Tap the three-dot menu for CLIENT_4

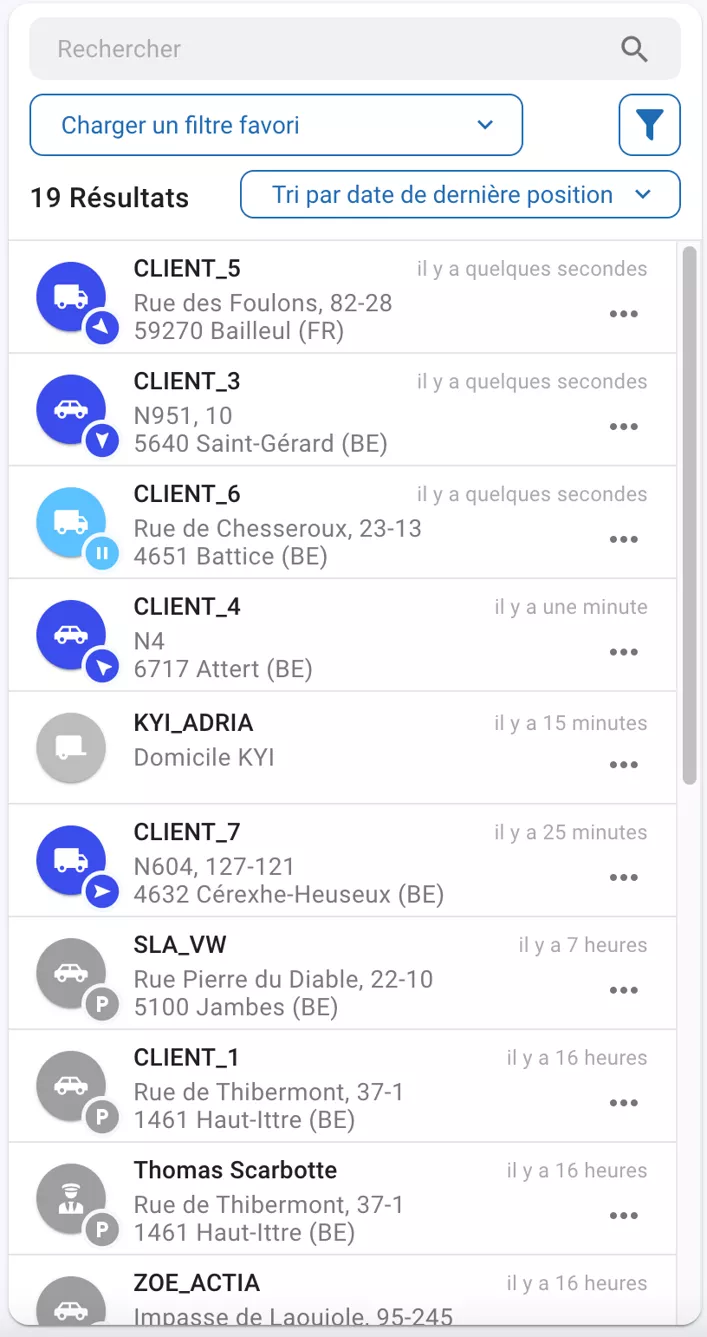(x=623, y=652)
